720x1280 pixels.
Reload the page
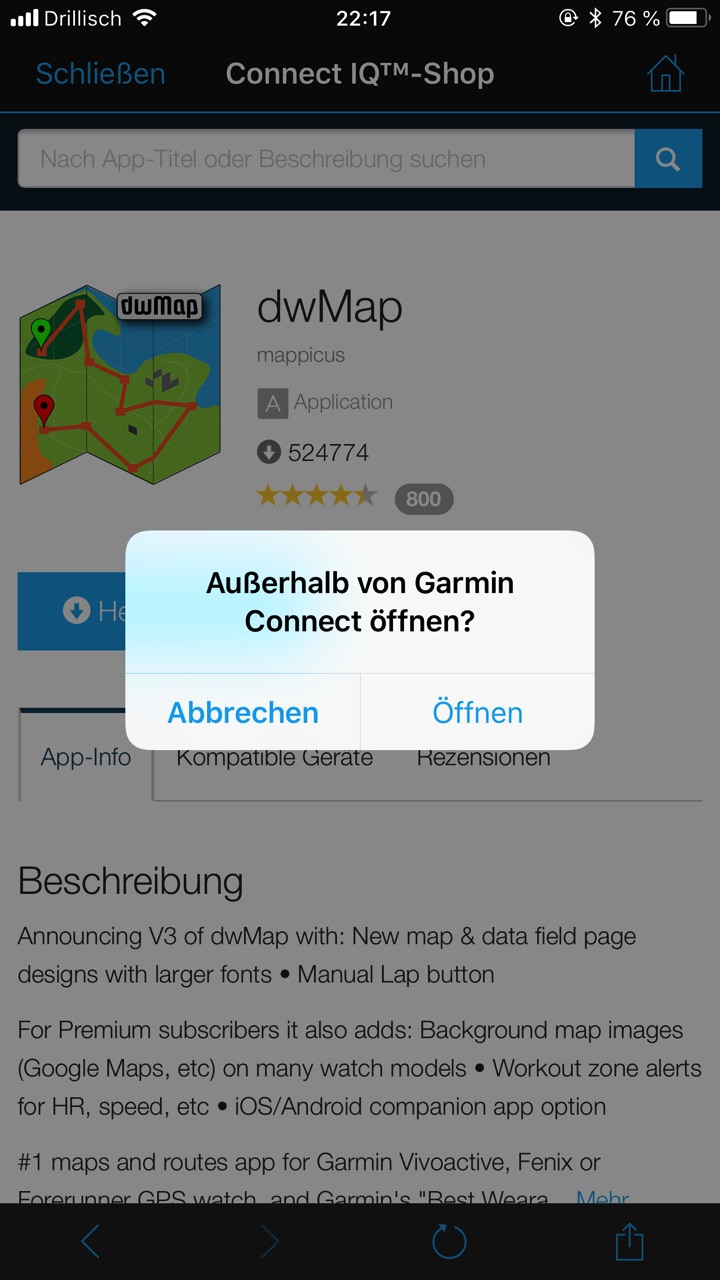pyautogui.click(x=449, y=1242)
